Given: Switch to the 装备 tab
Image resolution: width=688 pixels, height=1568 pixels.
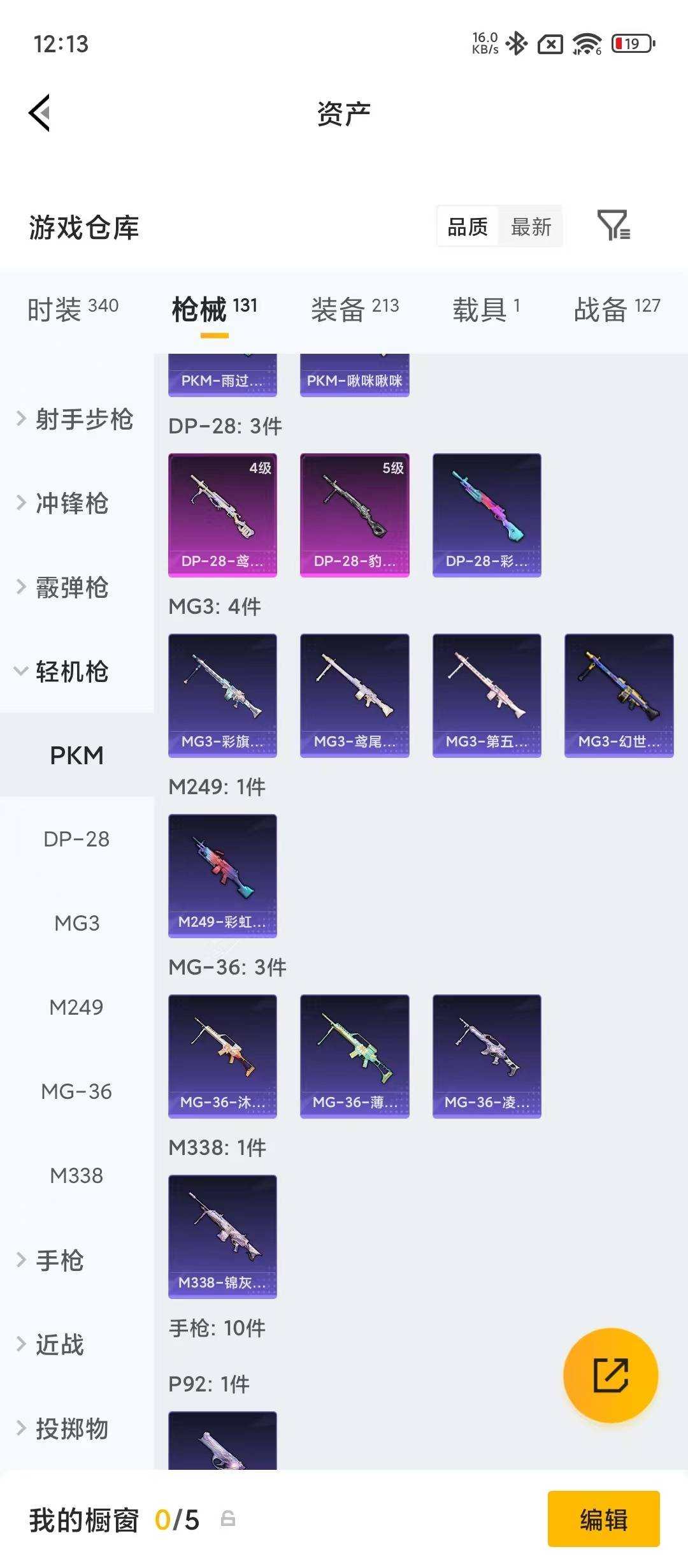Looking at the screenshot, I should click(355, 309).
